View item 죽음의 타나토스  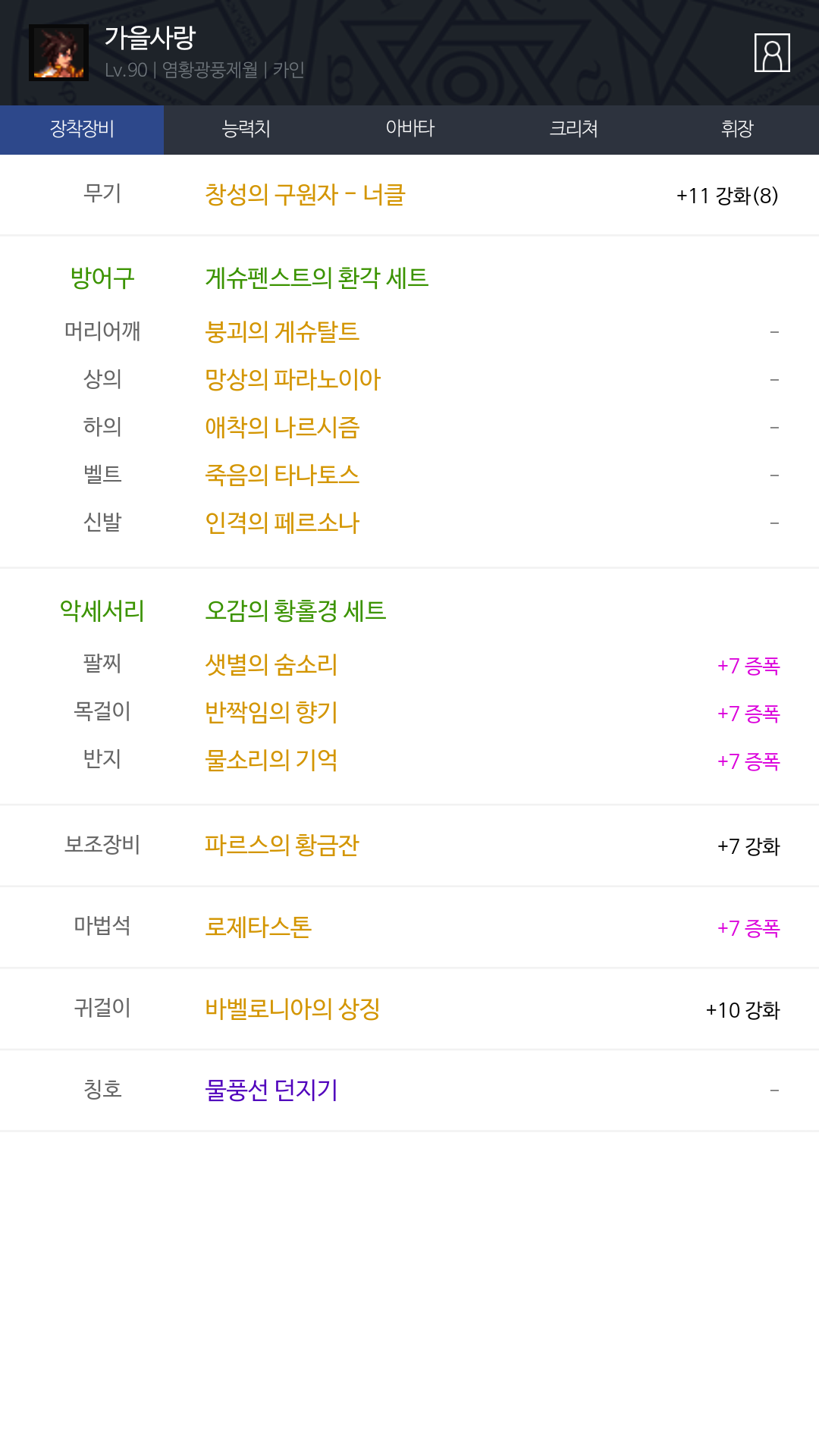282,475
